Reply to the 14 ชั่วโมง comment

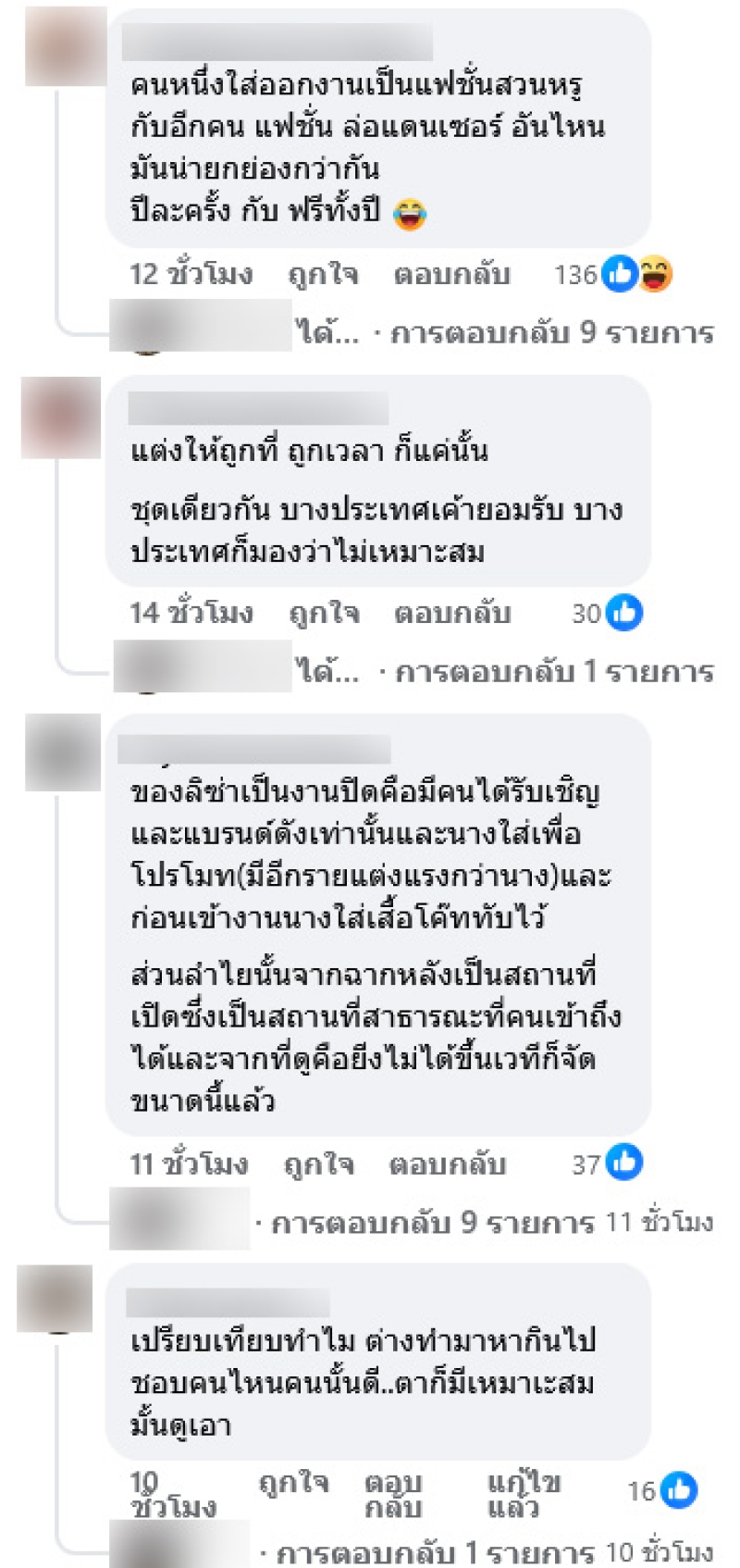pyautogui.click(x=451, y=613)
